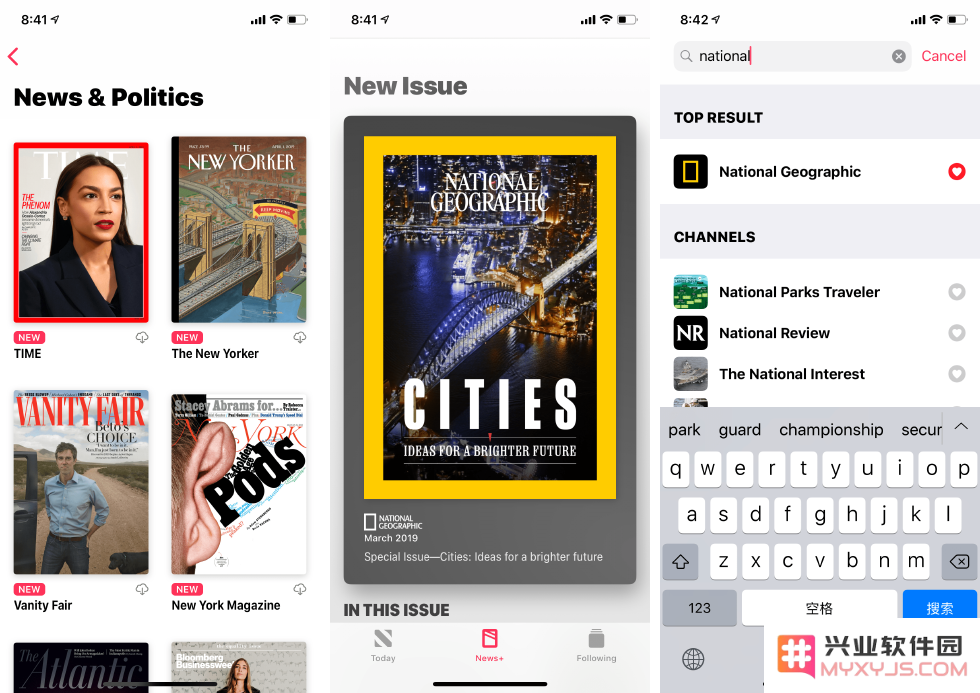
Task: Download The New Yorker issue
Action: (x=300, y=338)
